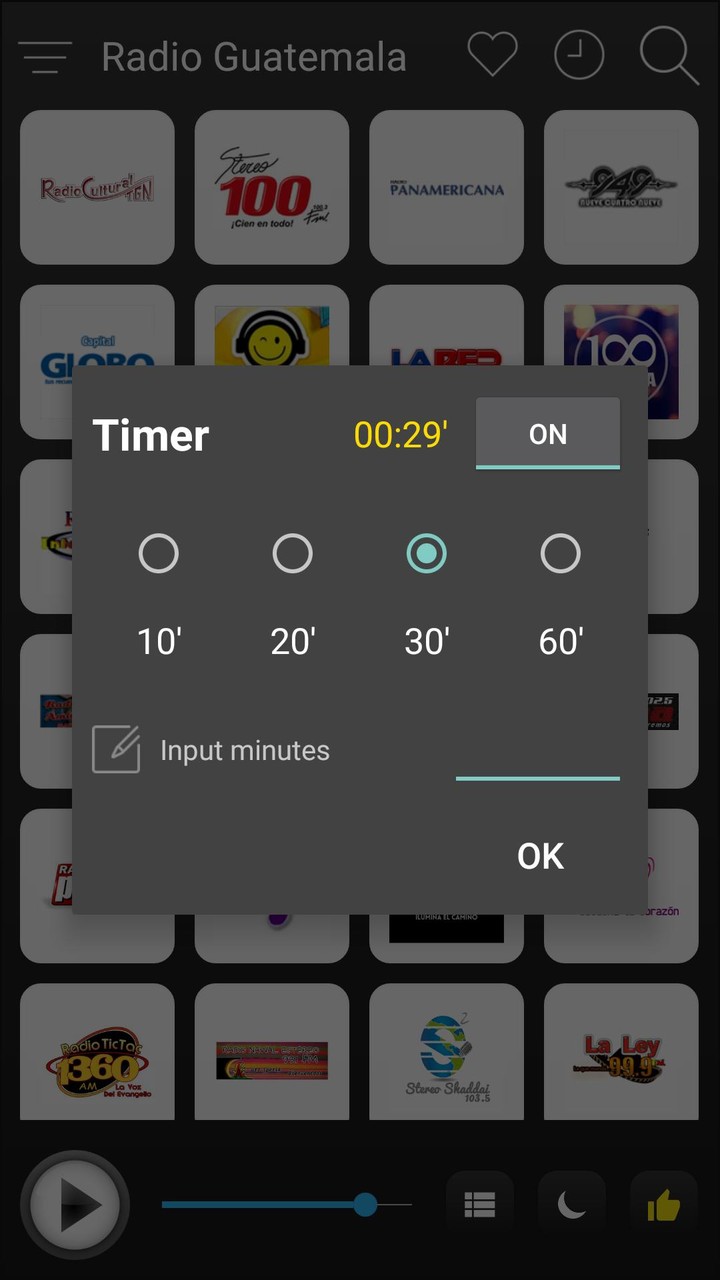The image size is (720, 1280).
Task: Confirm the timer with OK
Action: coord(540,856)
